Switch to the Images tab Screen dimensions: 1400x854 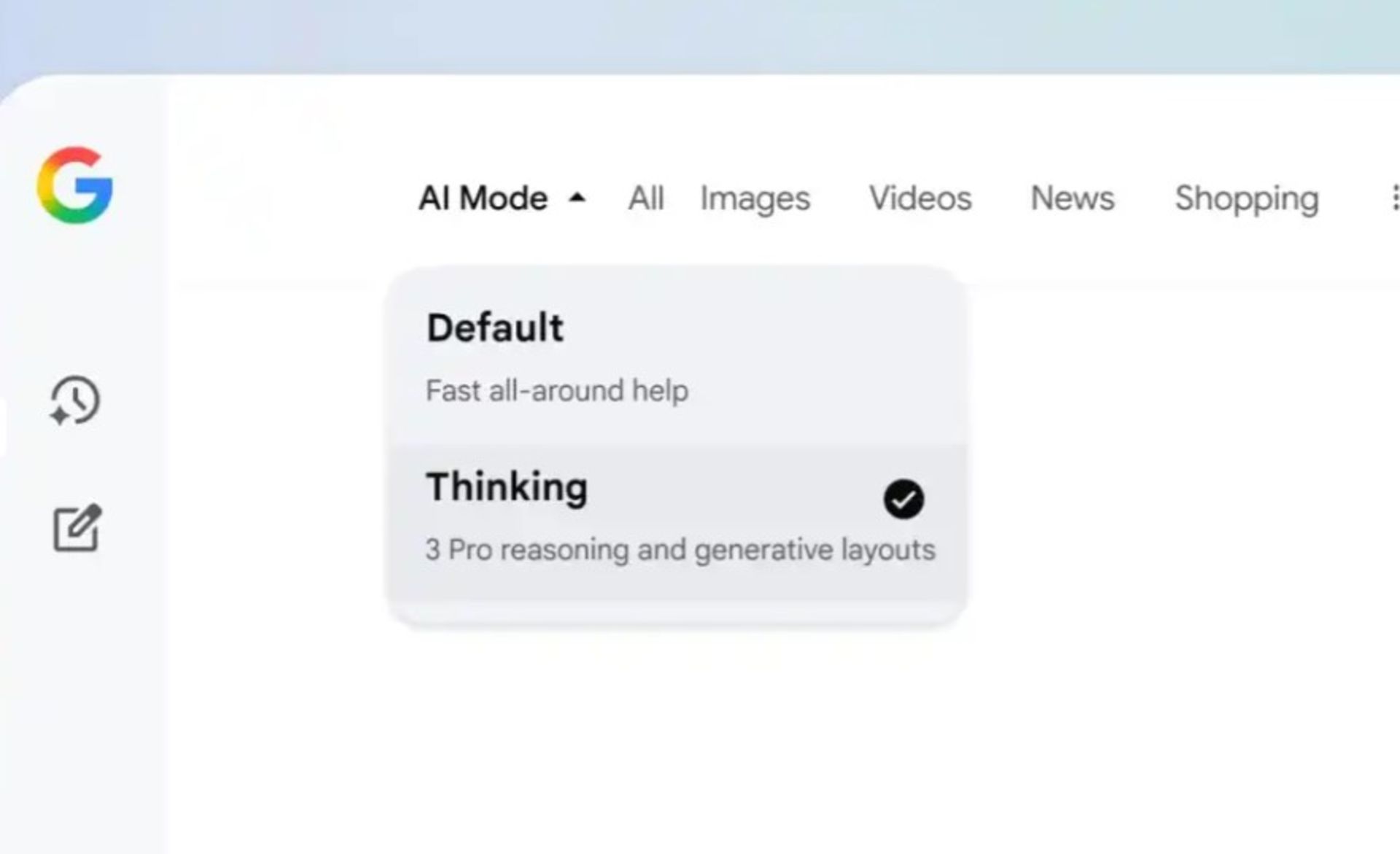[x=755, y=198]
